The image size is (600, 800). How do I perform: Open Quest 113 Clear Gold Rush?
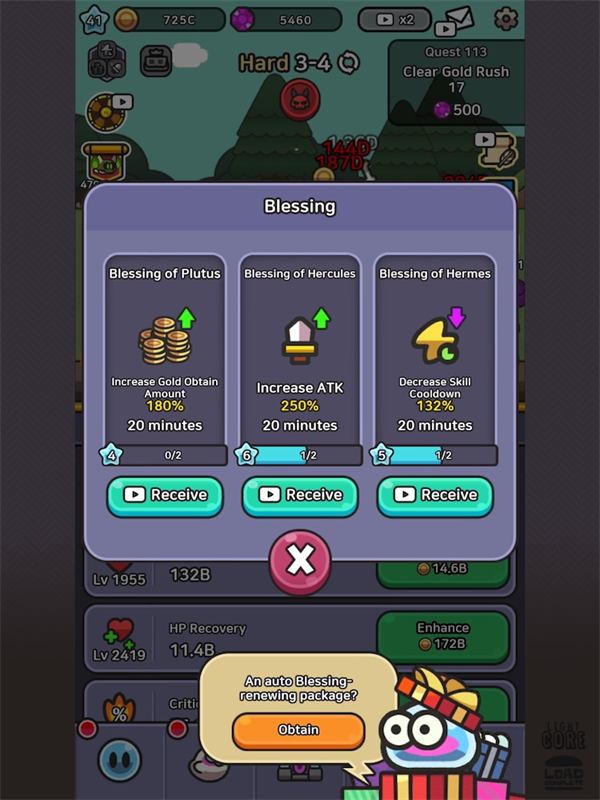point(455,82)
